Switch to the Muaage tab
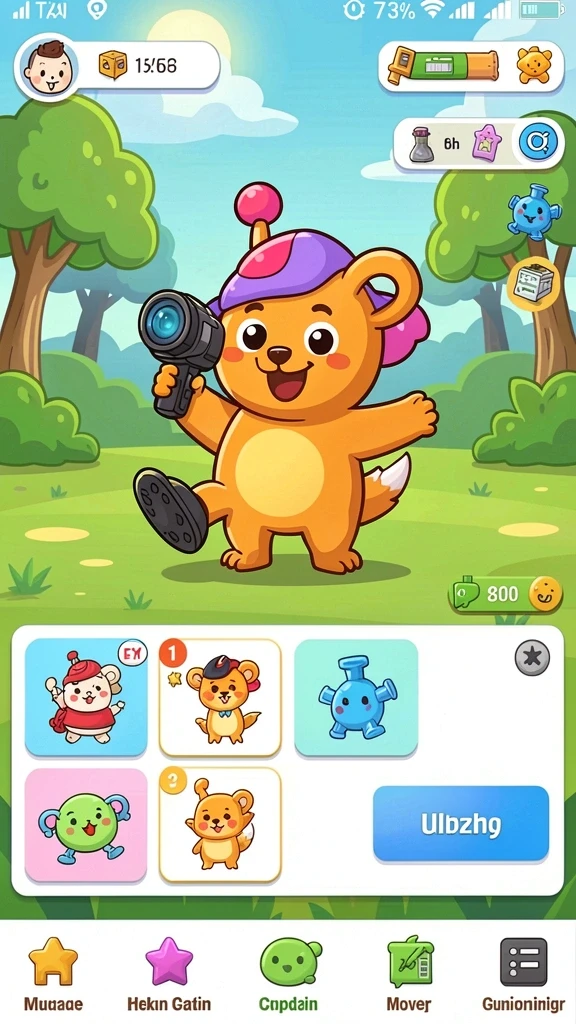Screen dimensions: 576x1024 coord(54,973)
